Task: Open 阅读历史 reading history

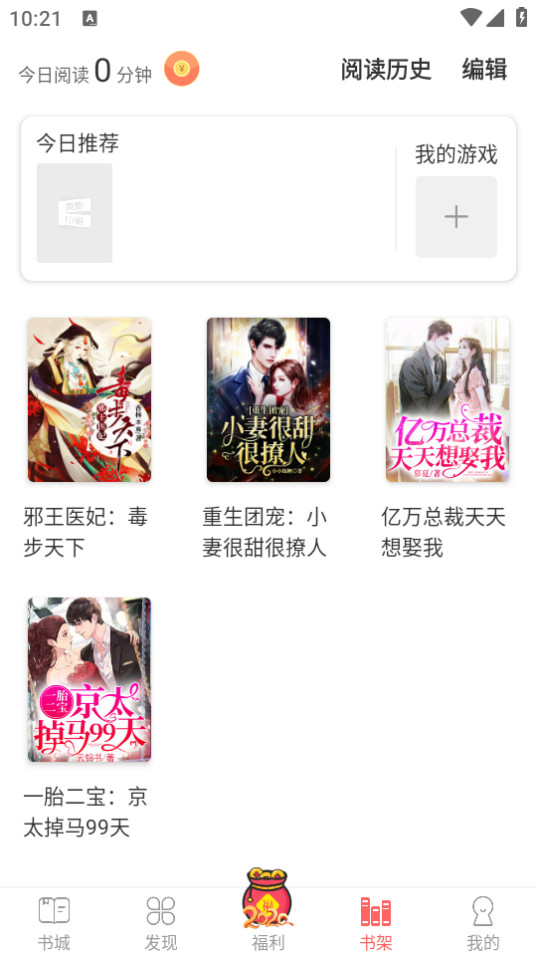Action: (x=386, y=70)
